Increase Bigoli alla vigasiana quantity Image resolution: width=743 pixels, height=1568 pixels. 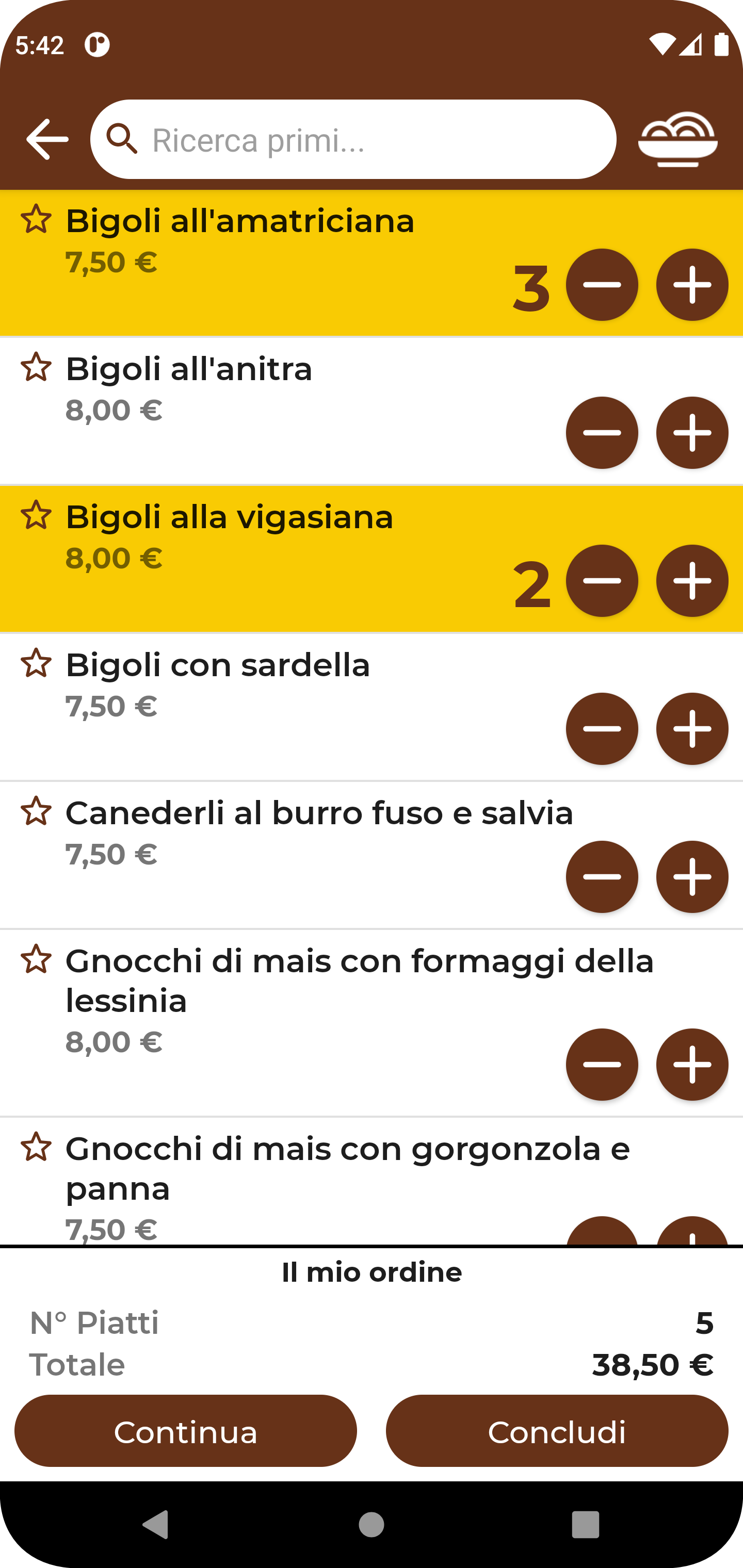point(692,581)
